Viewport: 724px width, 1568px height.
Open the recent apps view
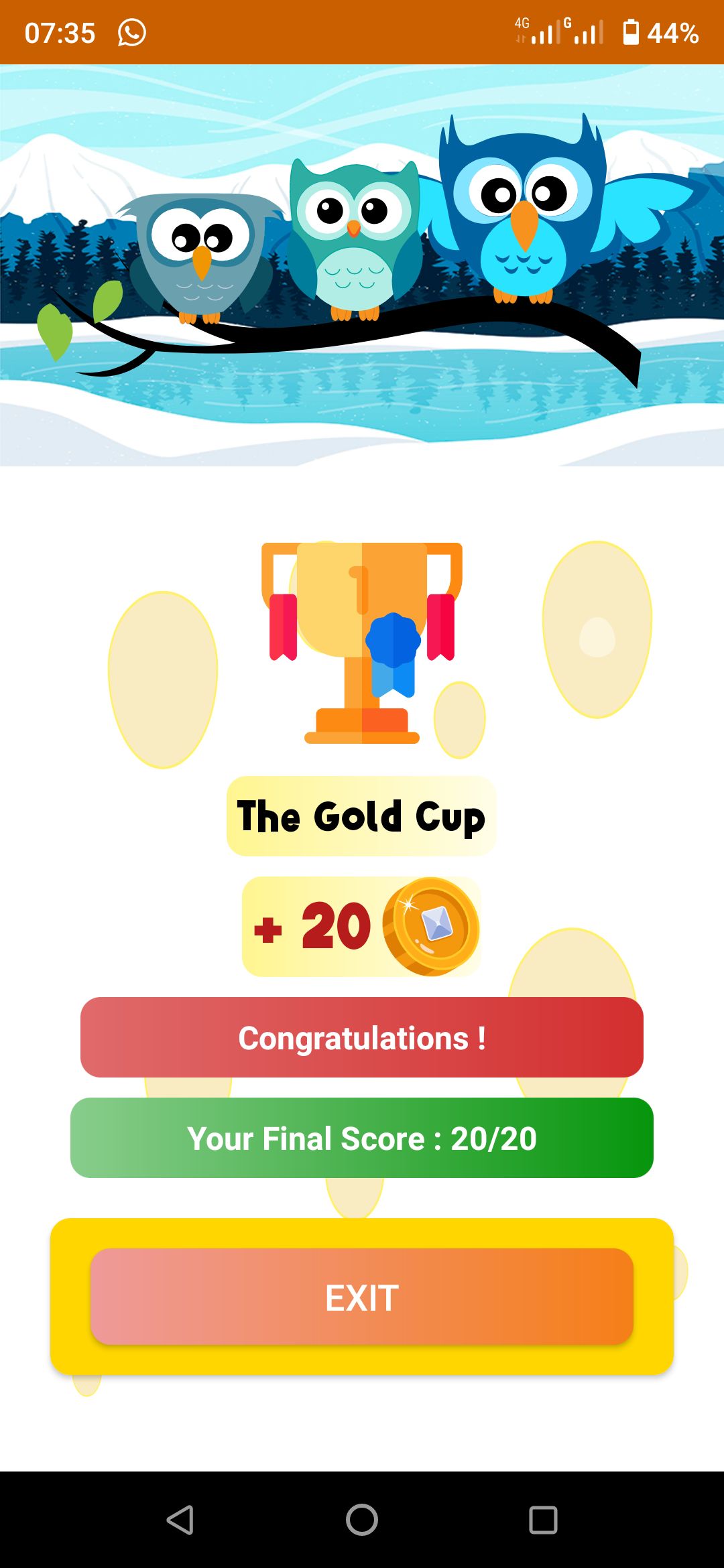pos(543,1520)
